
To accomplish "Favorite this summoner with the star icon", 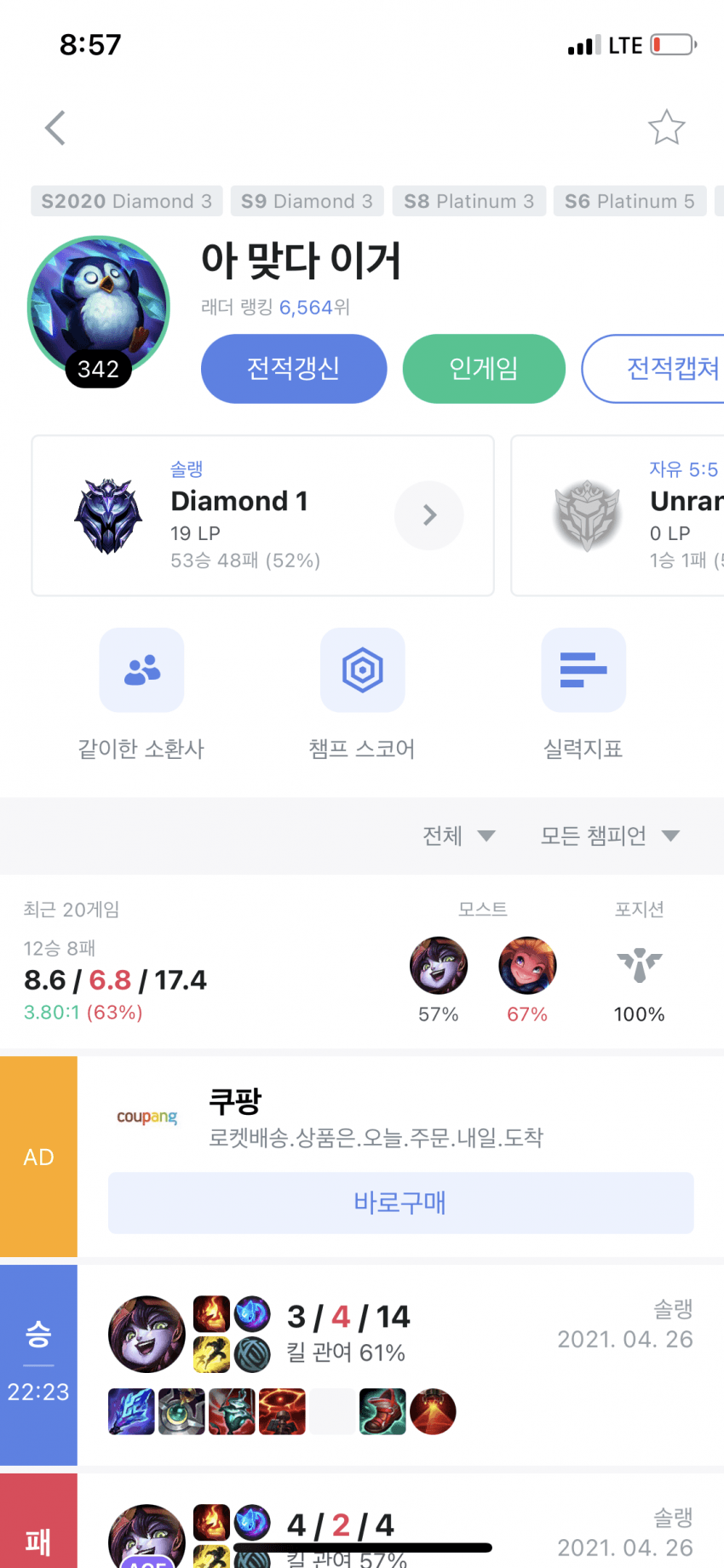I will (666, 128).
